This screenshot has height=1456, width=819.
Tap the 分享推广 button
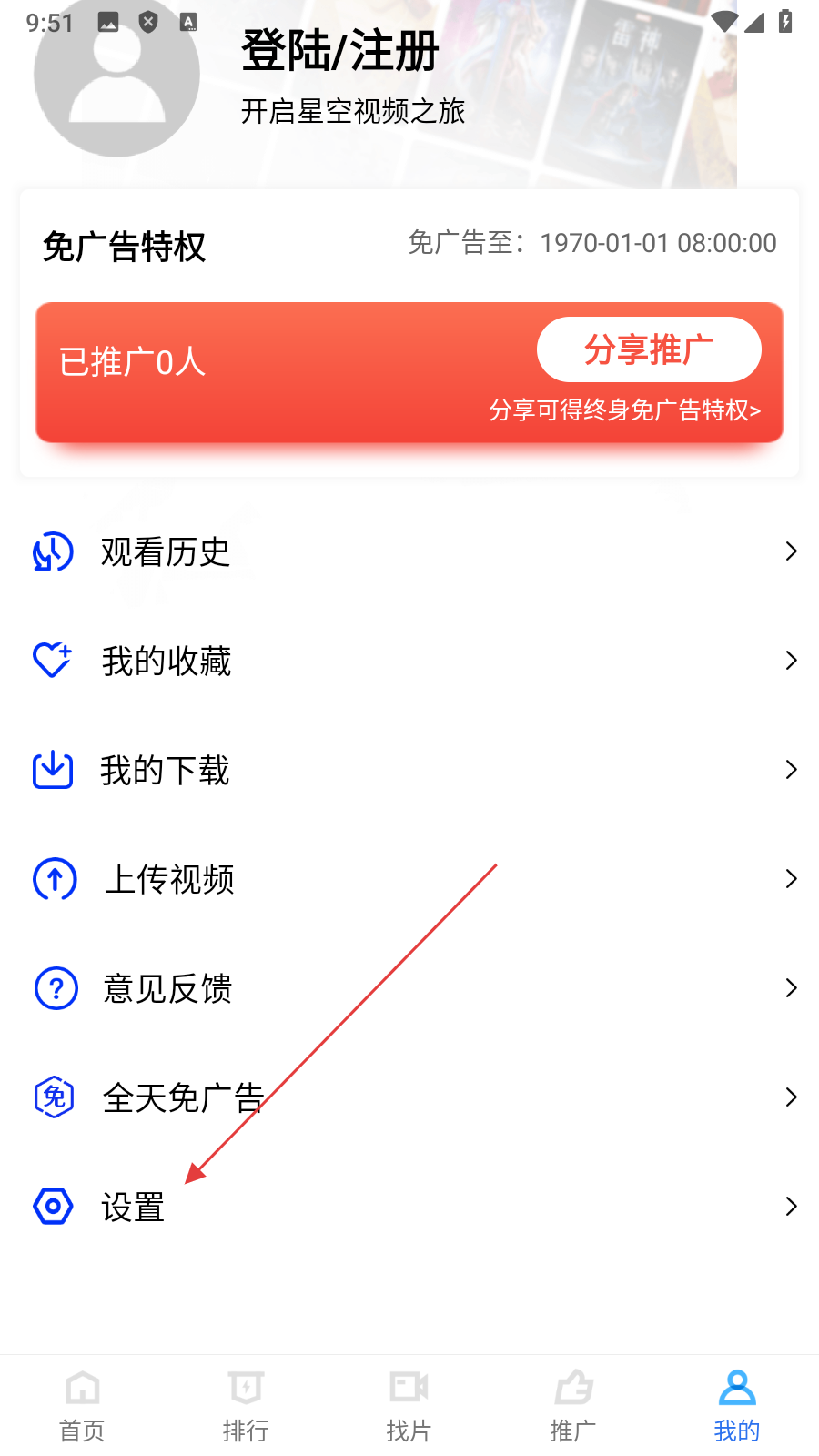pos(648,349)
